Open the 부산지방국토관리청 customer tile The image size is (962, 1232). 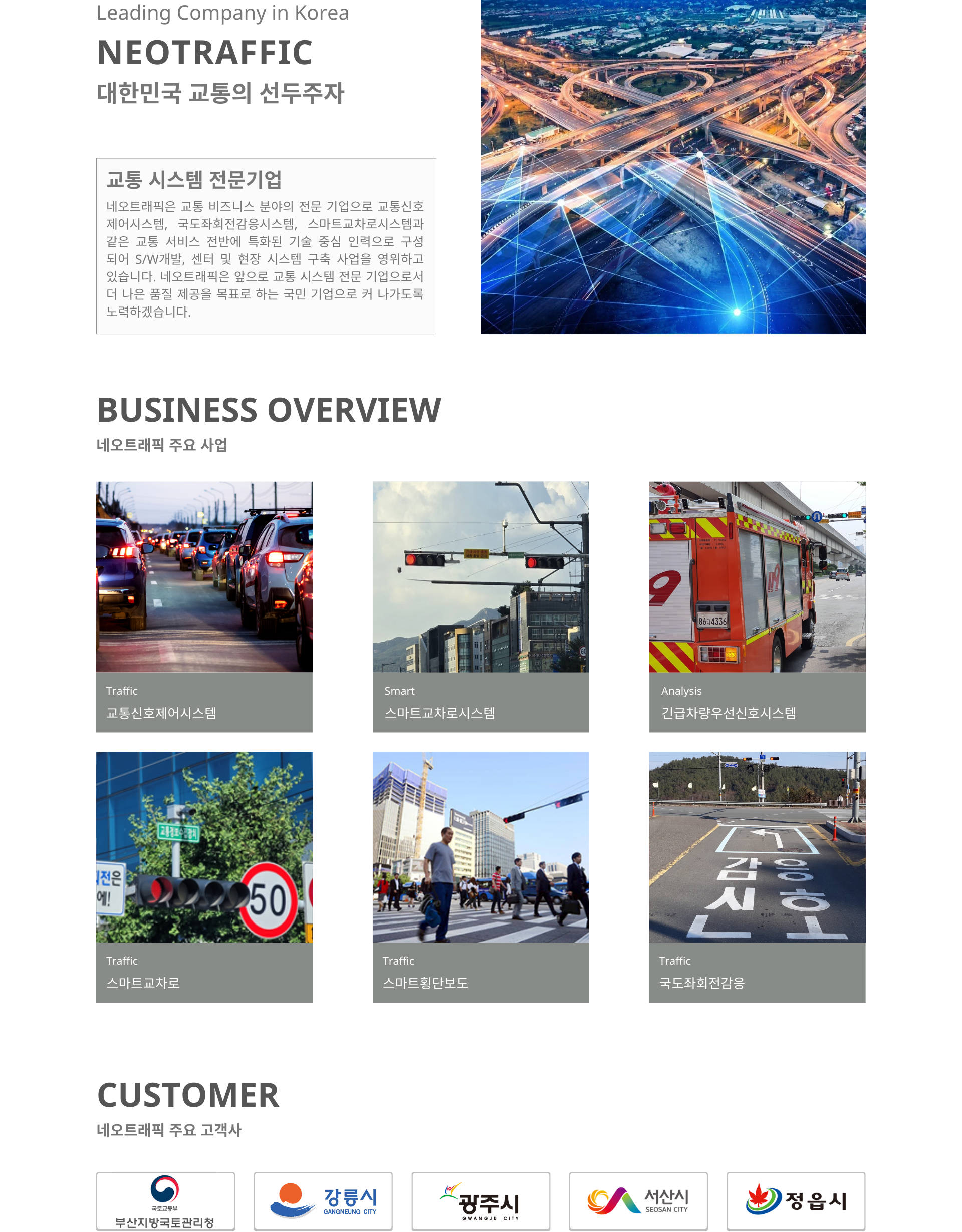165,1201
